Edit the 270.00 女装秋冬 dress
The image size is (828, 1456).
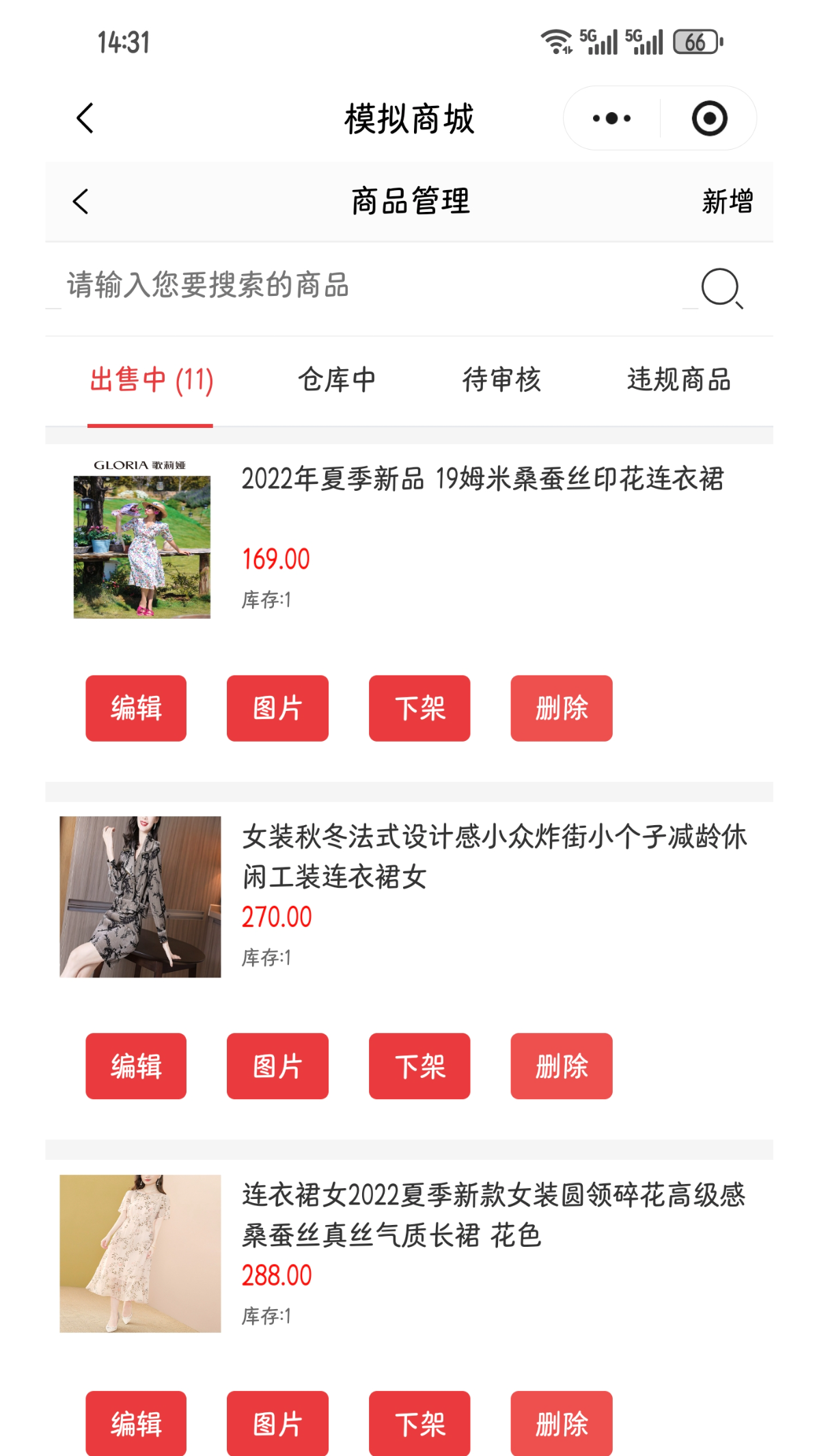(136, 1066)
